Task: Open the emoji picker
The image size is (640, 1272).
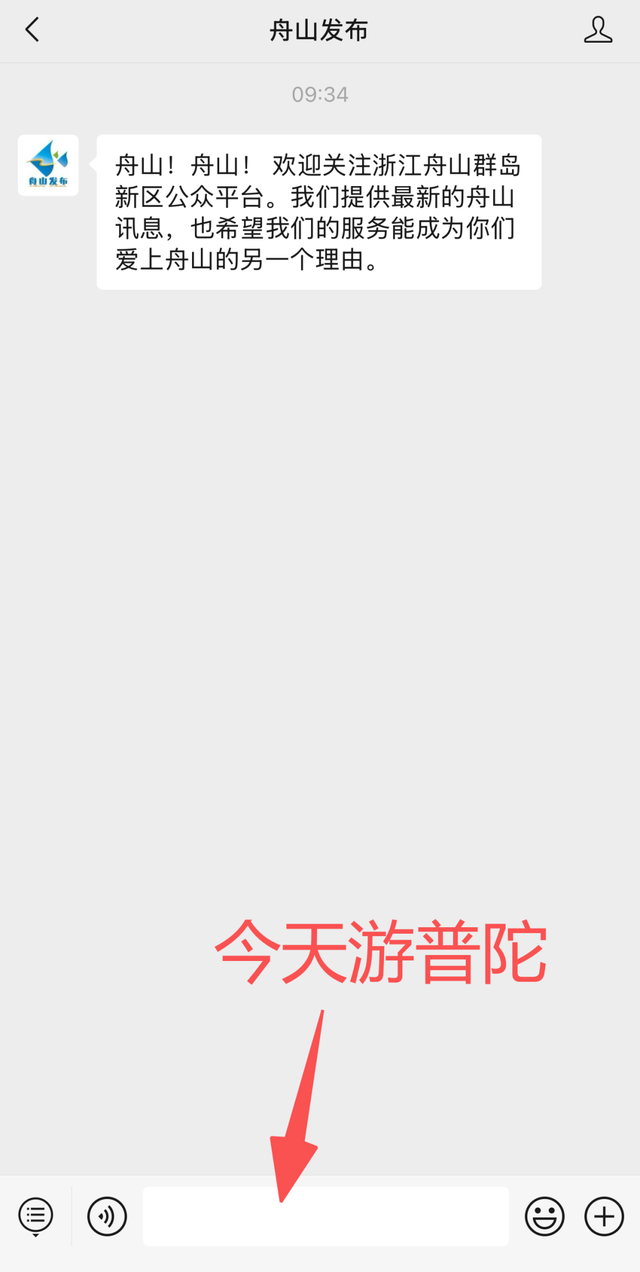Action: coord(545,1217)
